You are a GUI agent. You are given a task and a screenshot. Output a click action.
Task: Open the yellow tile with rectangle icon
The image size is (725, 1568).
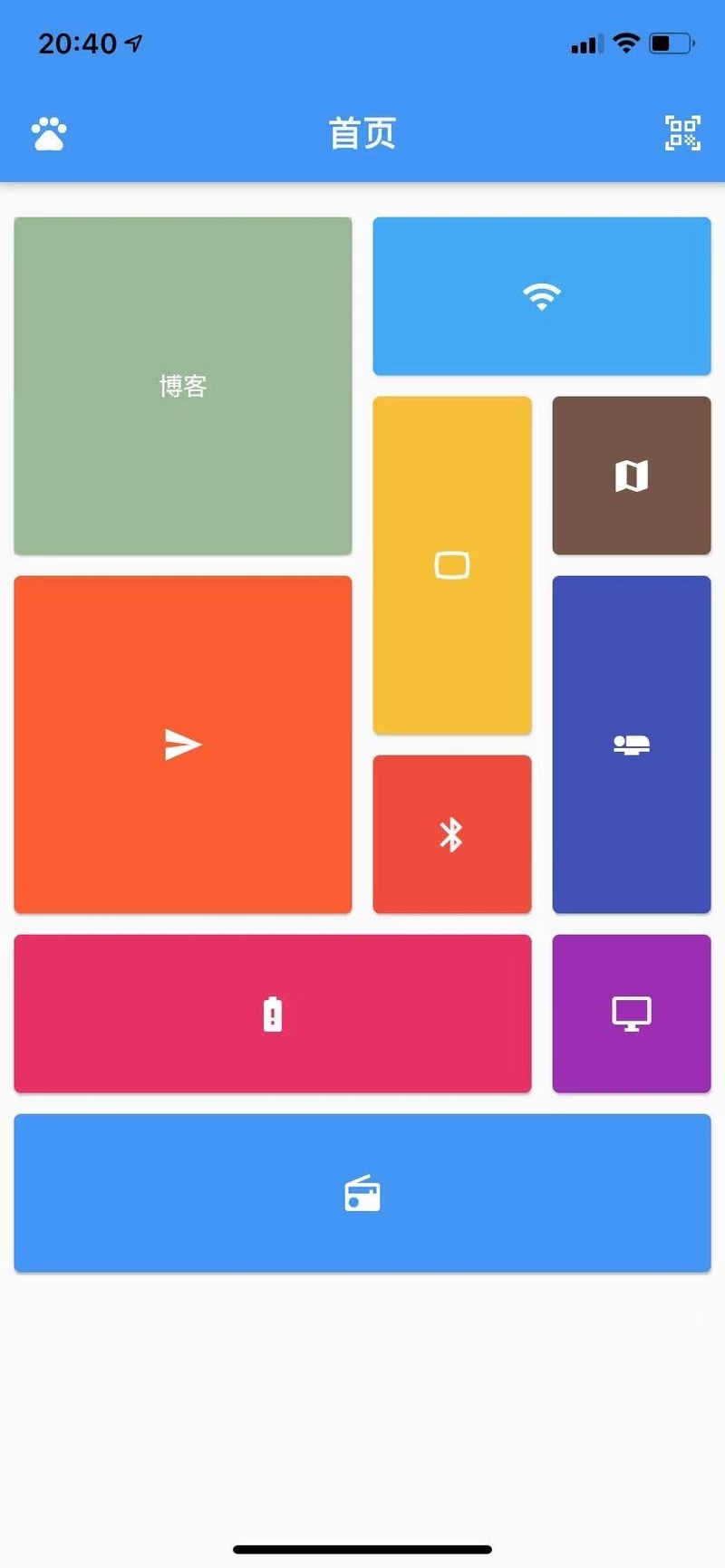click(x=452, y=565)
